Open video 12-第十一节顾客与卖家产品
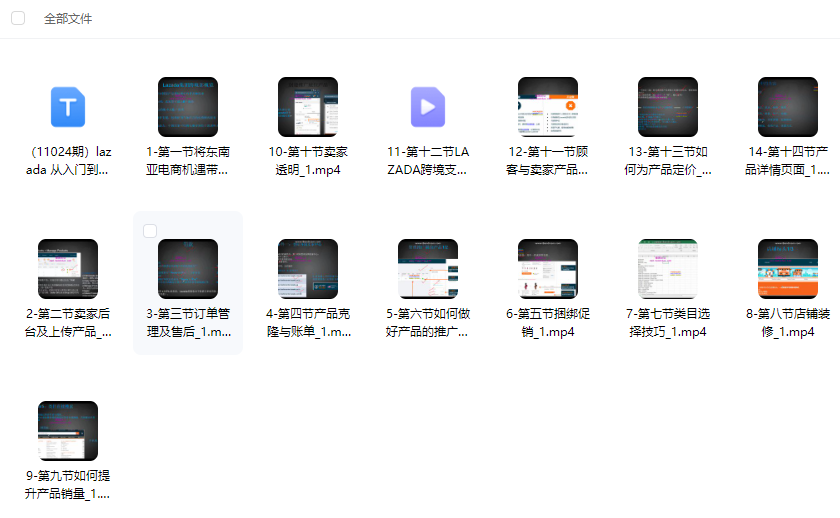Image resolution: width=840 pixels, height=518 pixels. pos(548,107)
